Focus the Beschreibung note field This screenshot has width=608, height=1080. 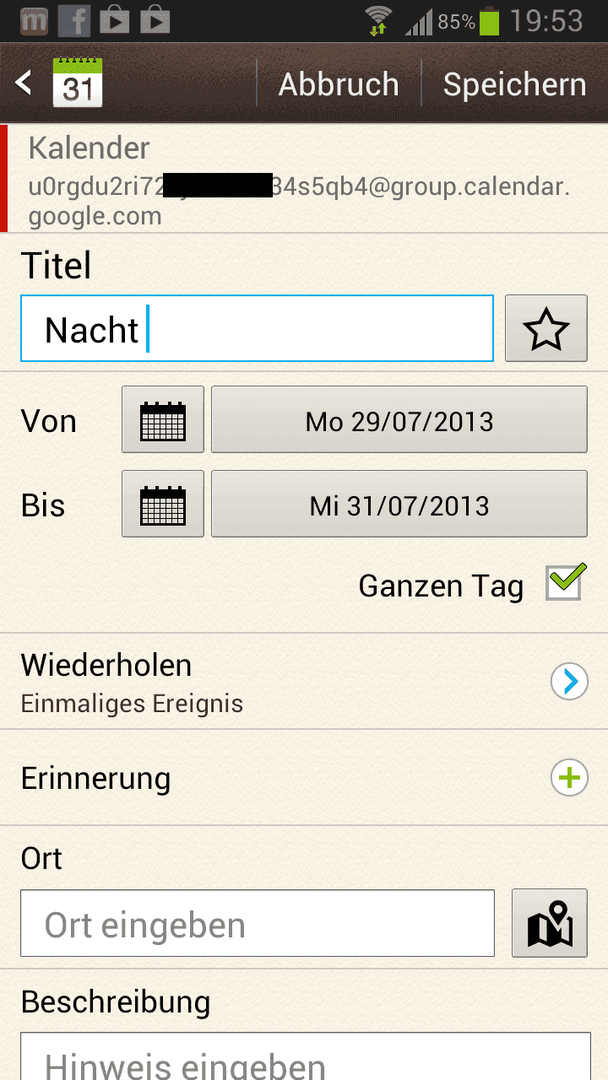tap(305, 1058)
